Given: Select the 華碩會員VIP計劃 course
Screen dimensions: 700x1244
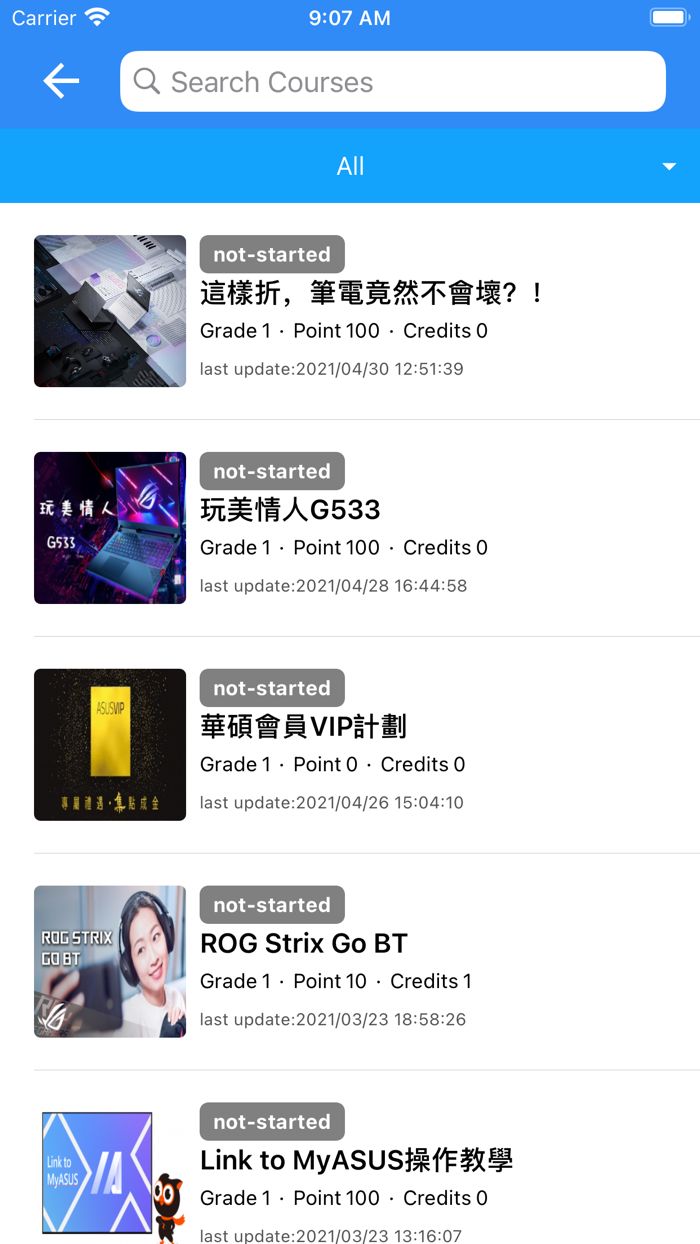Looking at the screenshot, I should [303, 727].
